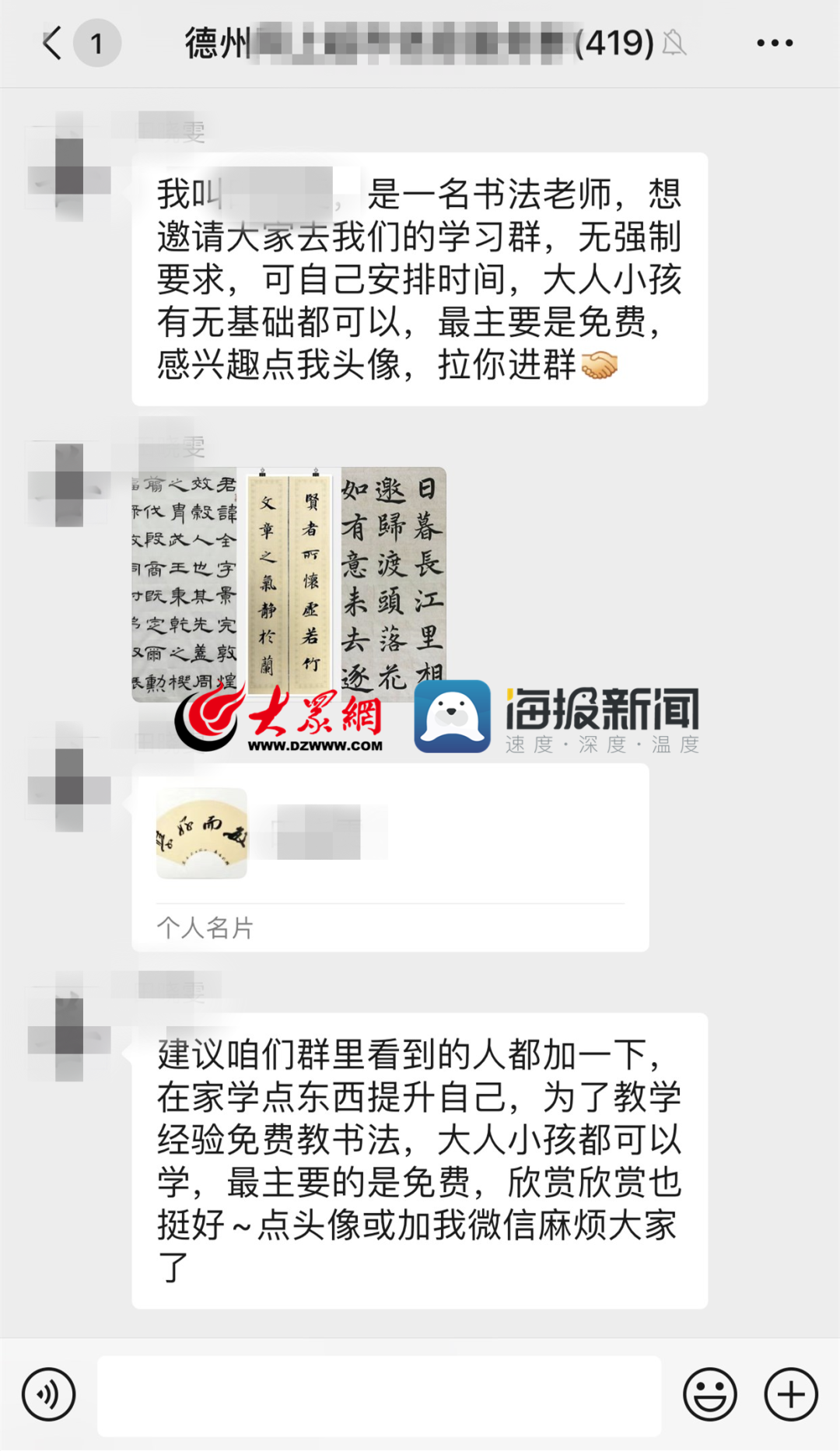The width and height of the screenshot is (840, 1451).
Task: Open the 个人名片 contact card
Action: [390, 856]
